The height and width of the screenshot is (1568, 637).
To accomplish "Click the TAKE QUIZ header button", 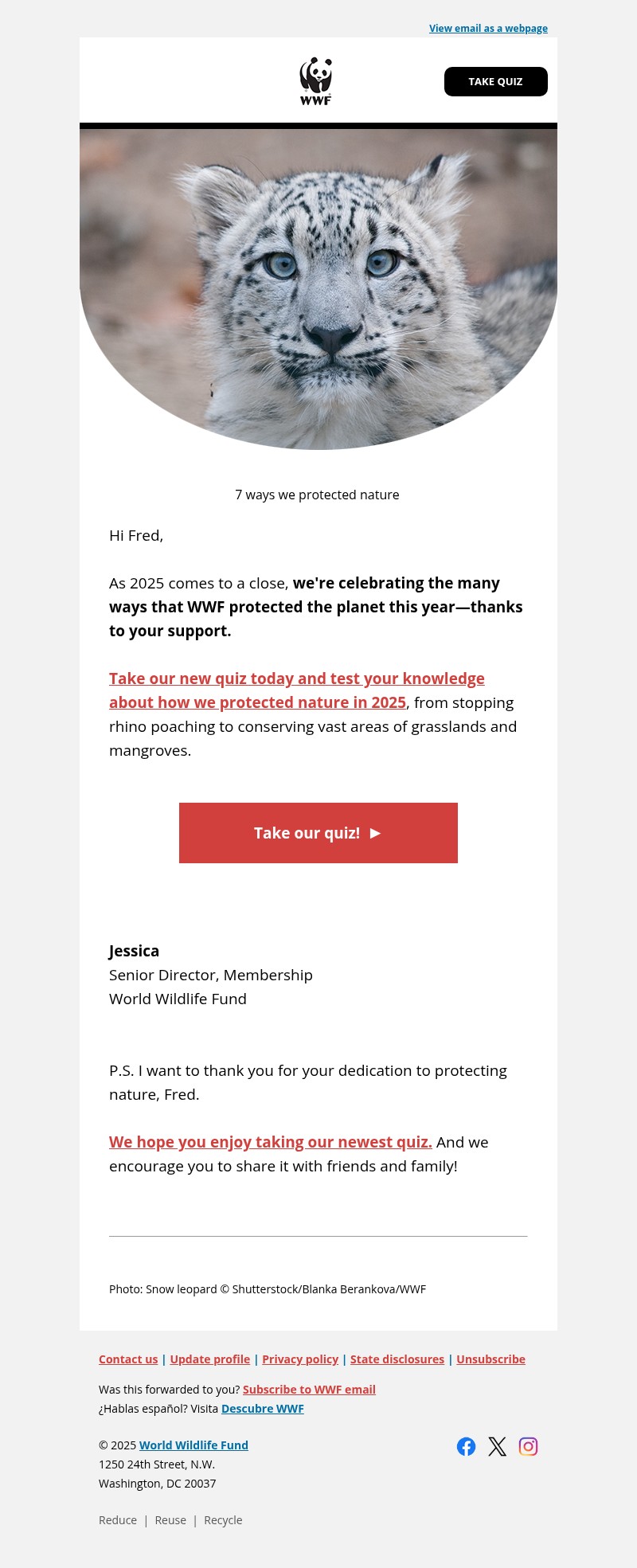I will click(x=495, y=81).
